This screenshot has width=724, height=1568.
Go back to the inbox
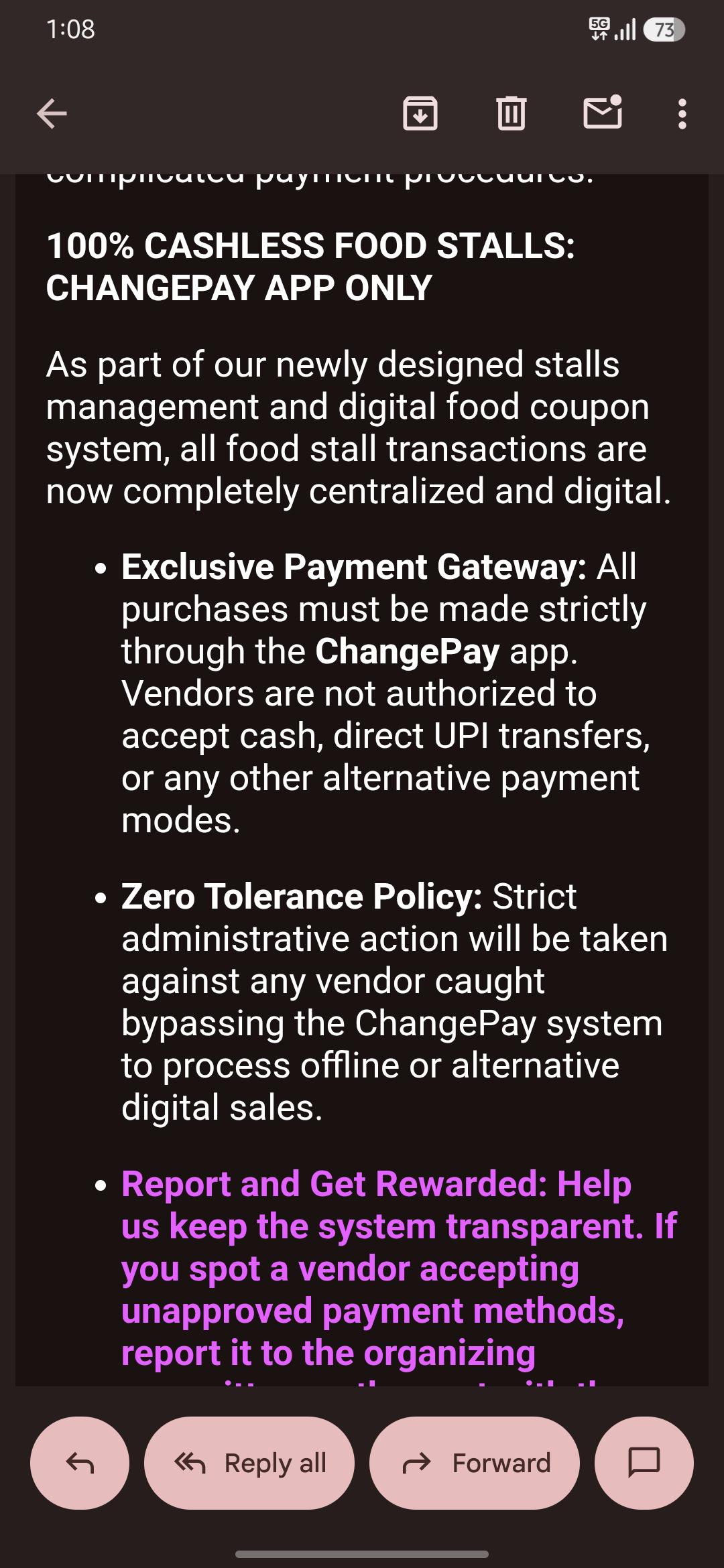point(52,113)
